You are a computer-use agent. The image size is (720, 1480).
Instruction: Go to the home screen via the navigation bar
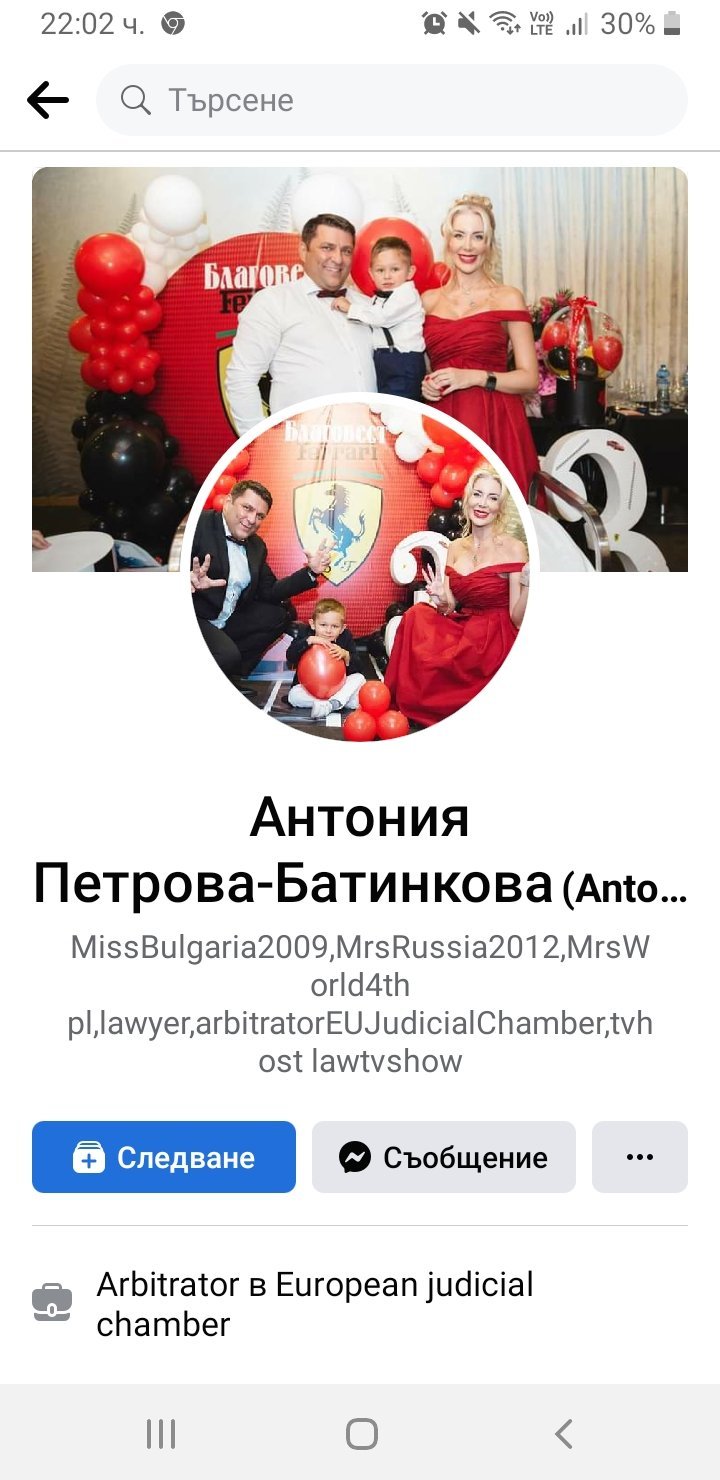361,1434
